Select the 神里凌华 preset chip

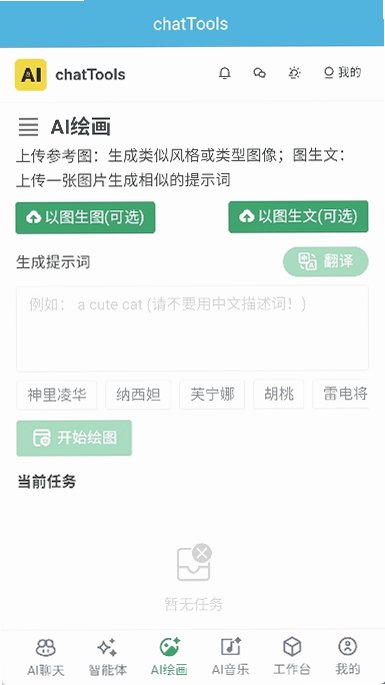pos(57,395)
